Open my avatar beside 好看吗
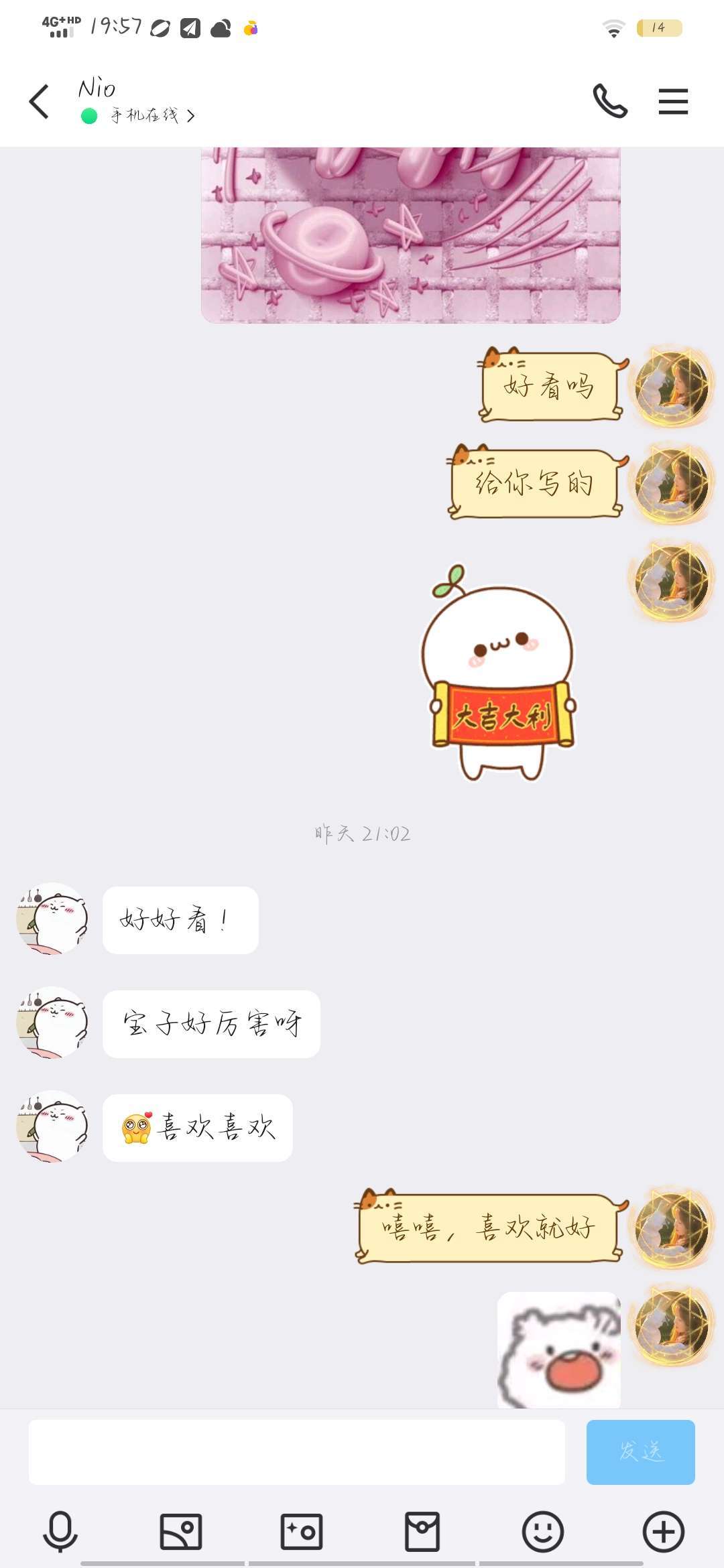This screenshot has width=724, height=1568. pos(672,387)
